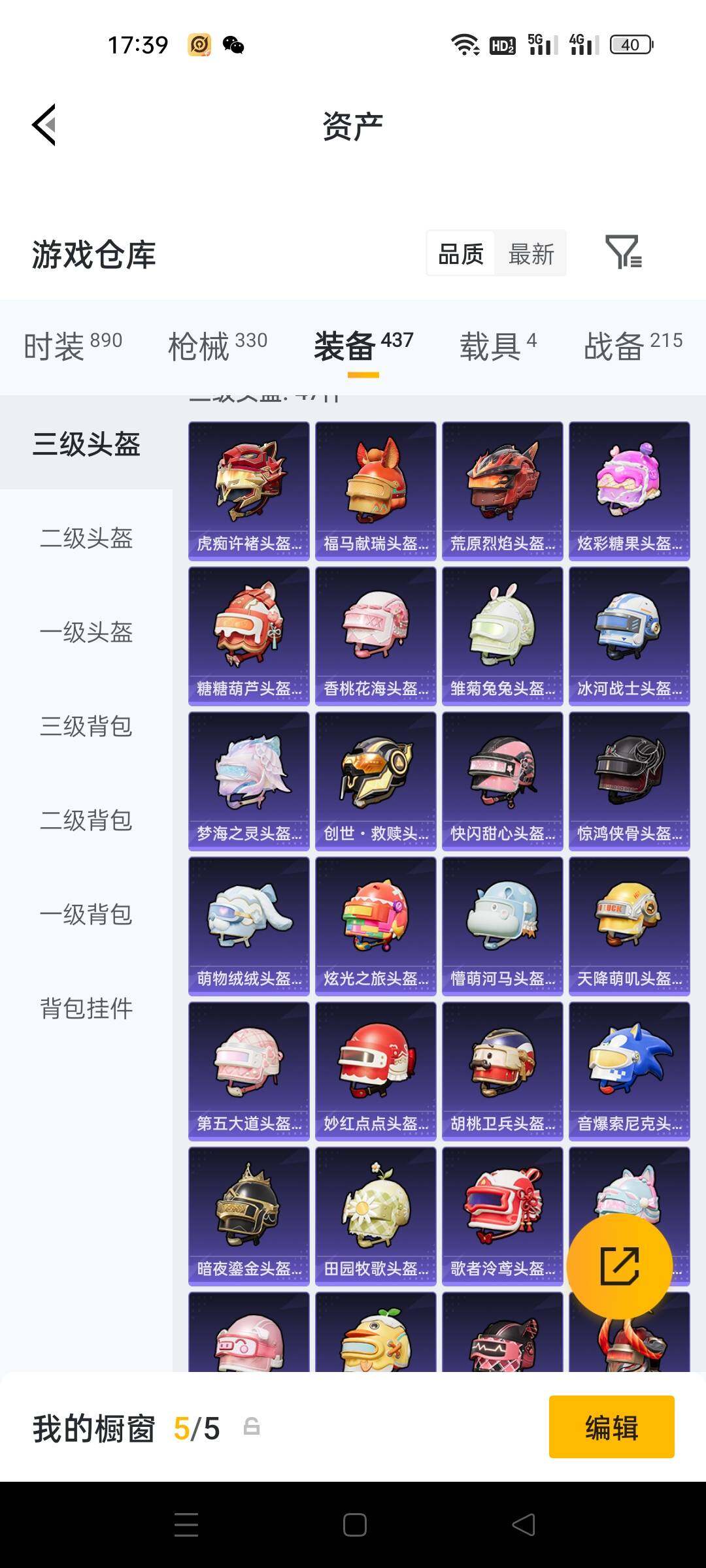Open the 背包挂件 category
The image size is (706, 1568).
(87, 1009)
